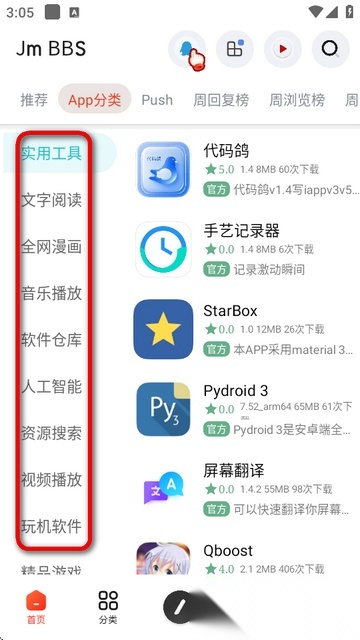The image size is (360, 640).
Task: Select the 文字阅读 category
Action: pyautogui.click(x=51, y=200)
